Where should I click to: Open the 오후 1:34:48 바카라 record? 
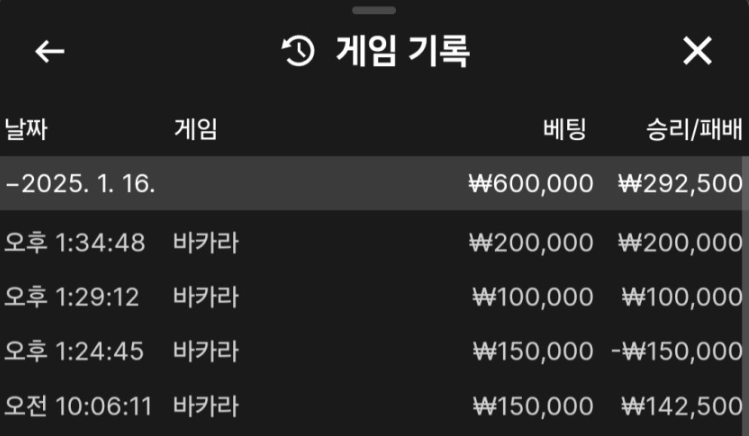(x=372, y=242)
